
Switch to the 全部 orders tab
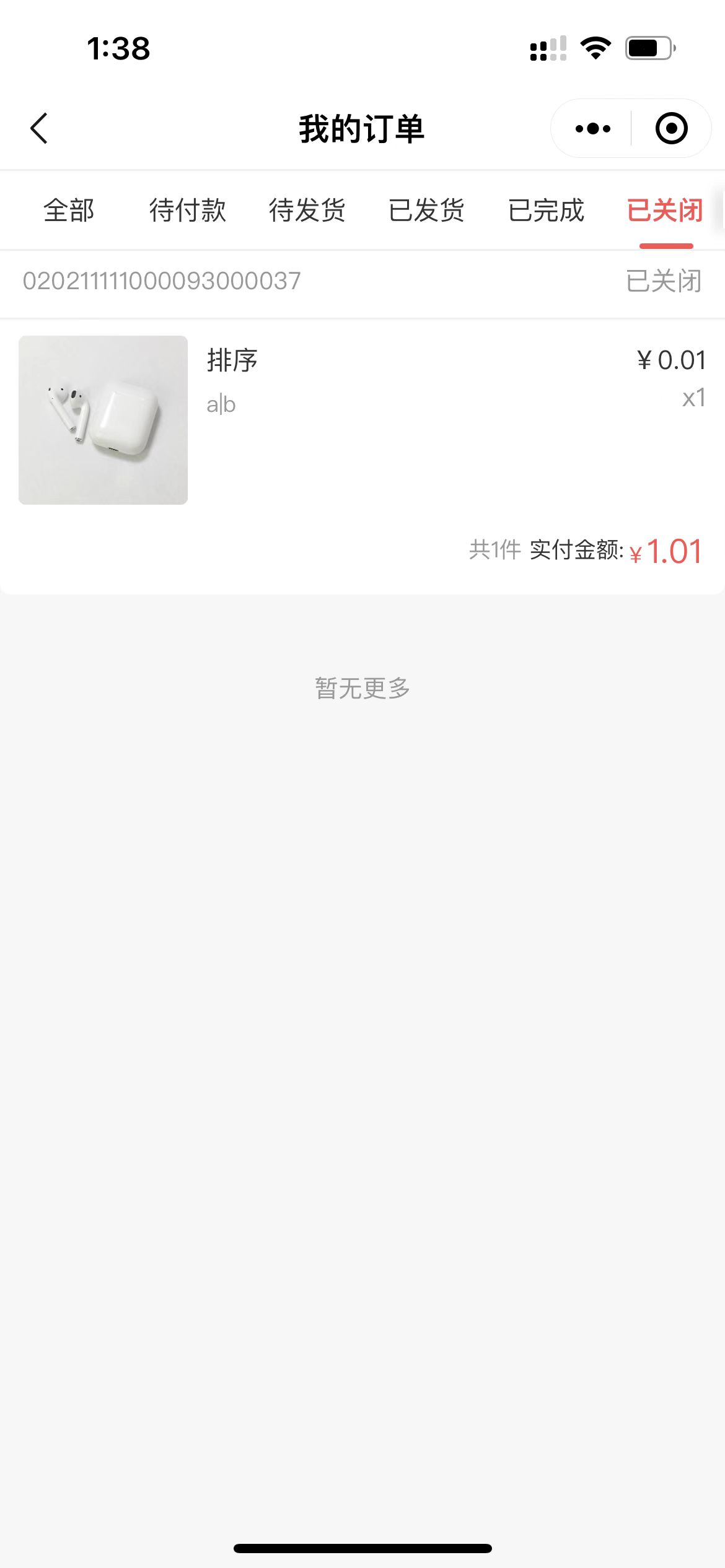[x=69, y=211]
